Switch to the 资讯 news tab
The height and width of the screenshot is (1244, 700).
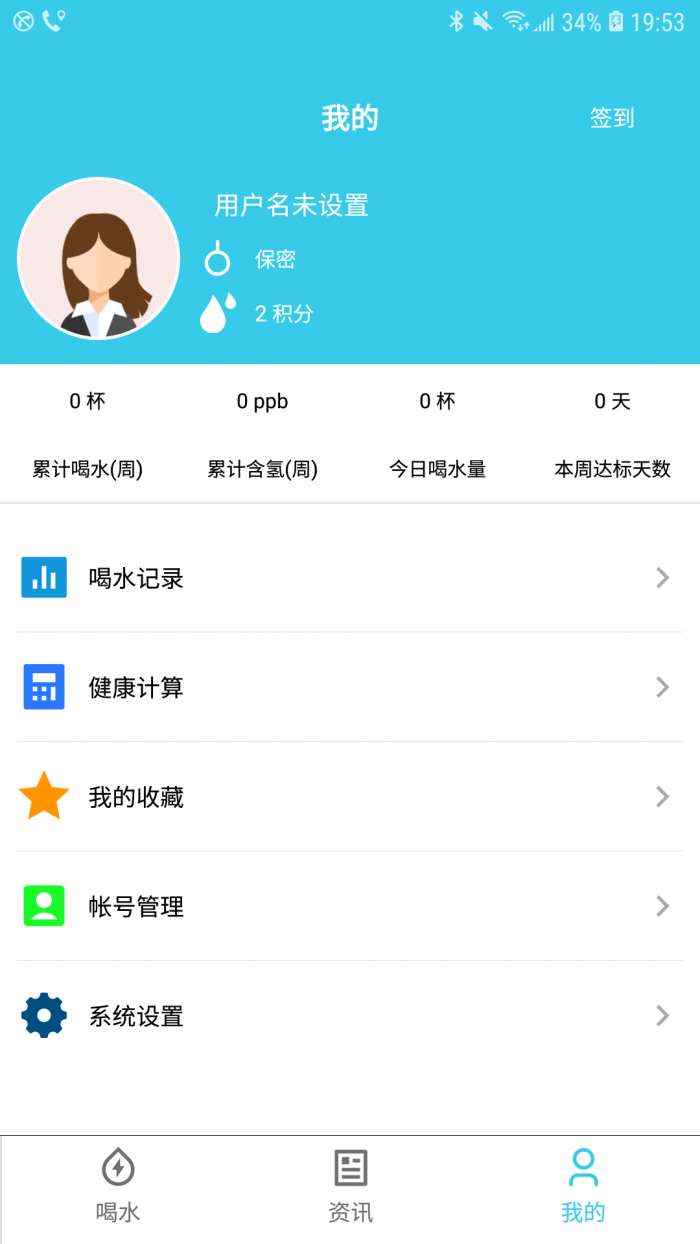pos(350,1186)
